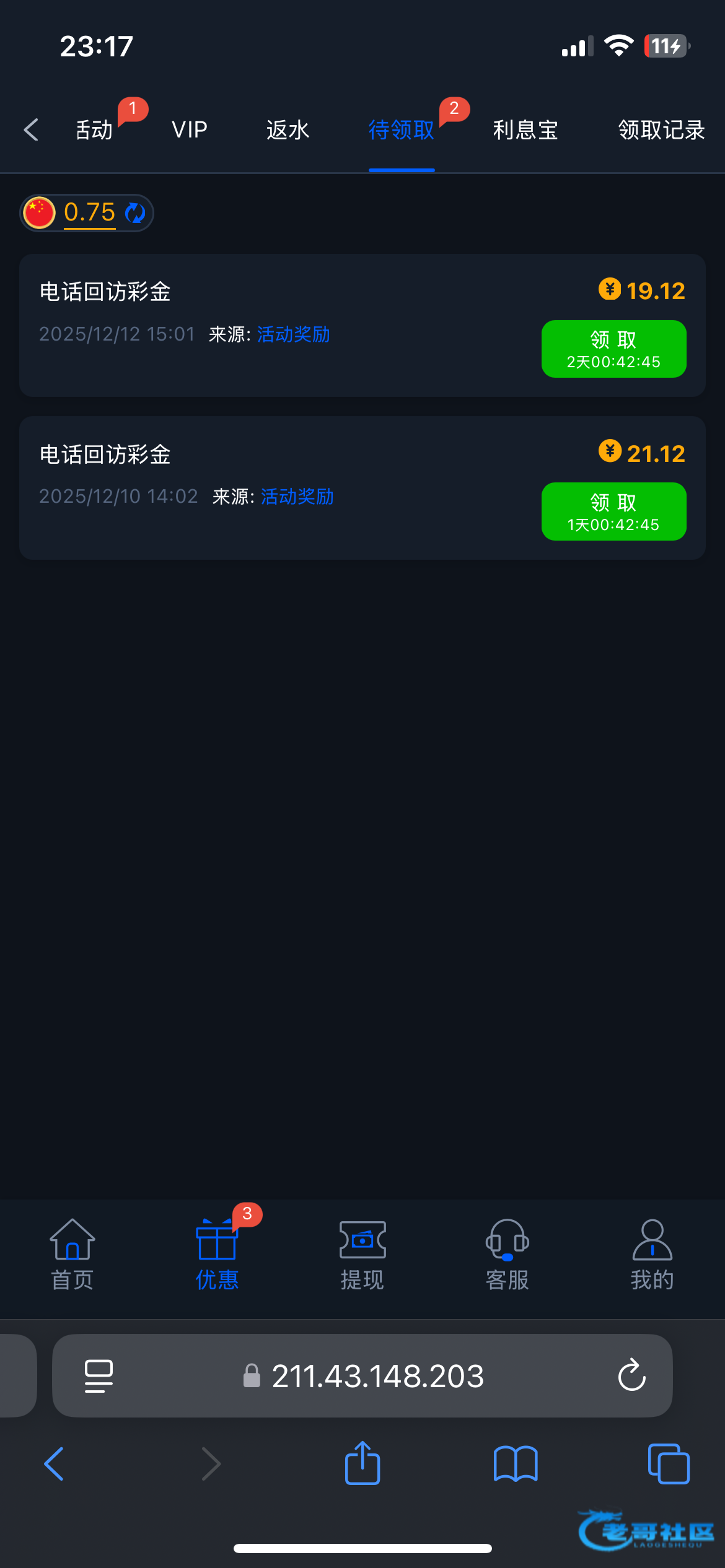Open 优惠 in the bottom navigation

(x=217, y=1255)
